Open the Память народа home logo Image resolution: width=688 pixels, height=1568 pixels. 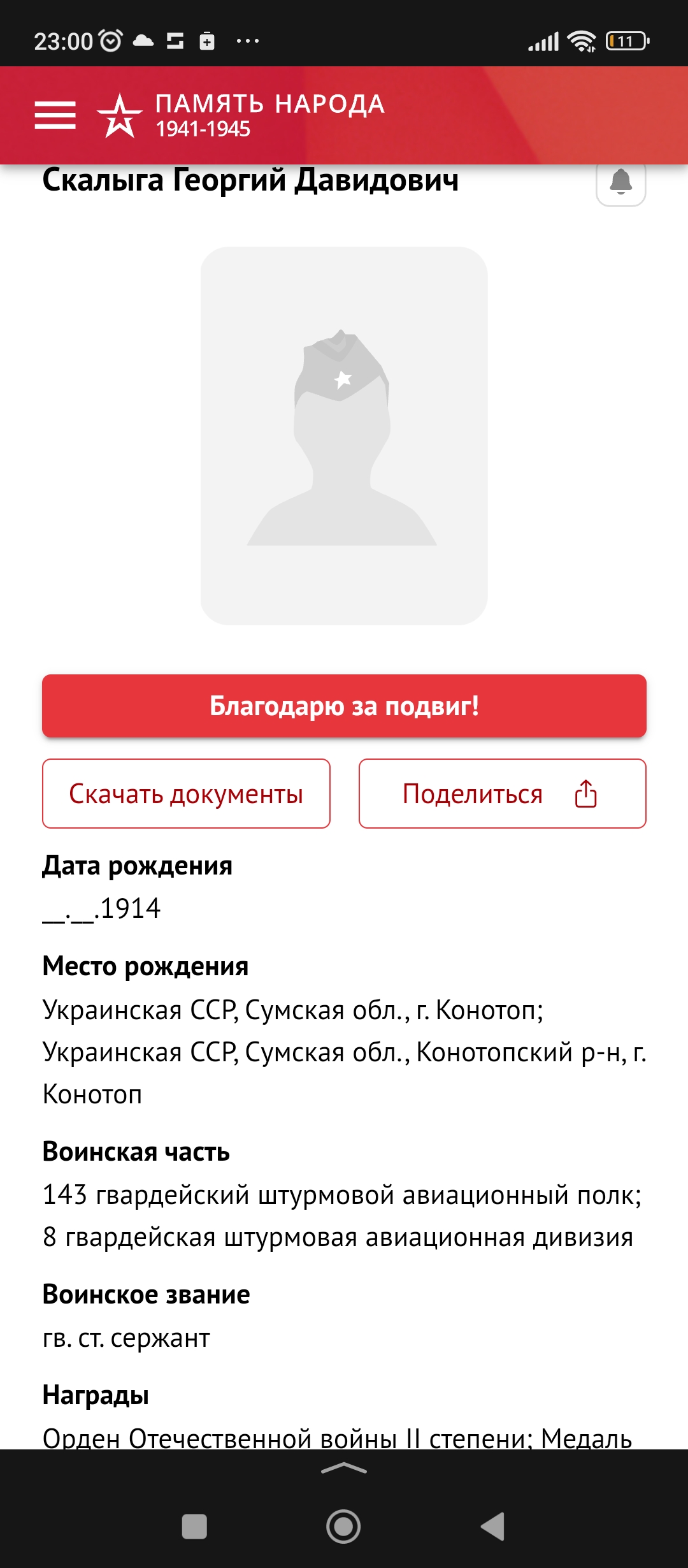click(x=242, y=115)
